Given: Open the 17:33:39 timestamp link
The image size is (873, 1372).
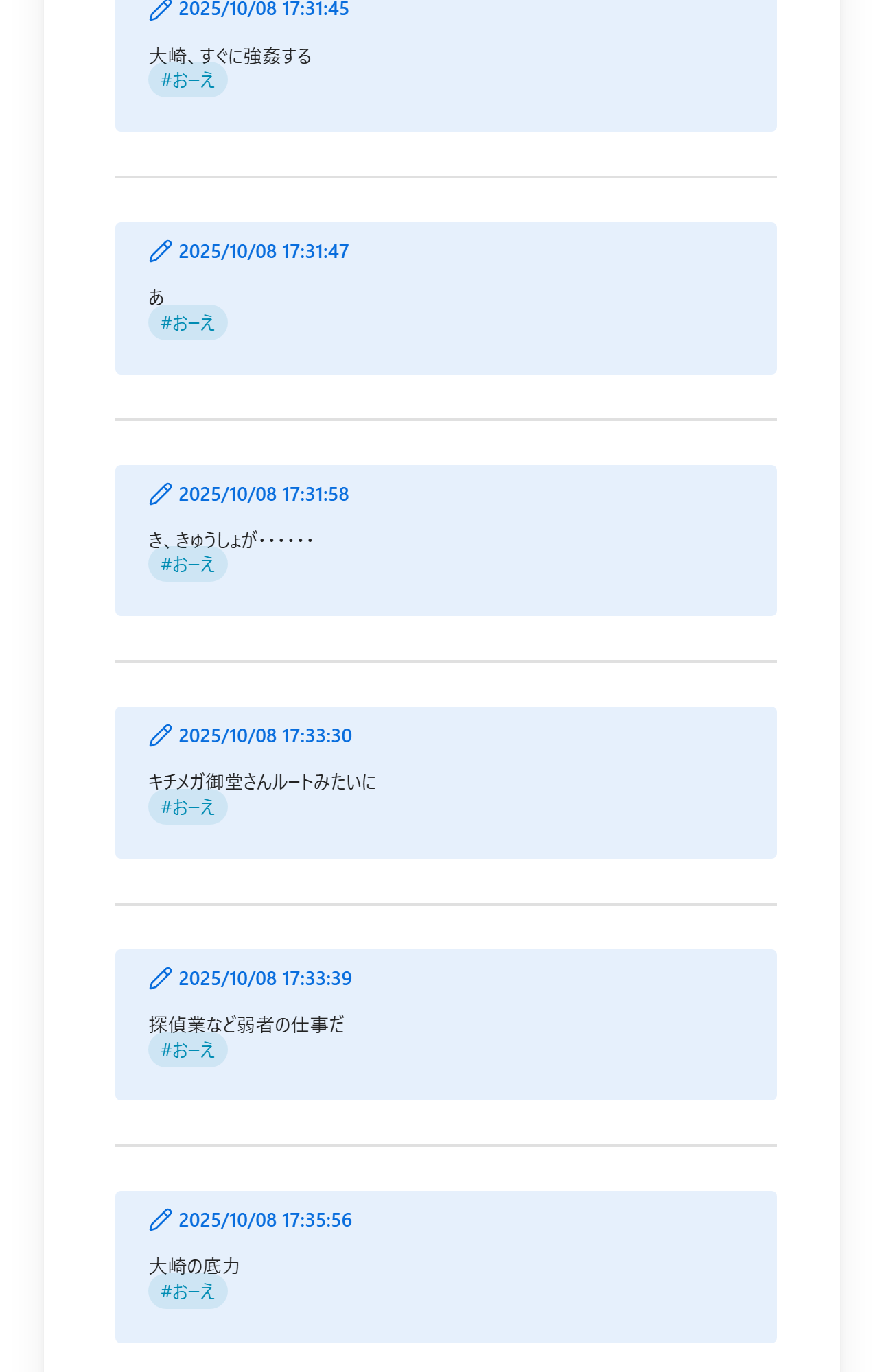Looking at the screenshot, I should click(x=265, y=979).
